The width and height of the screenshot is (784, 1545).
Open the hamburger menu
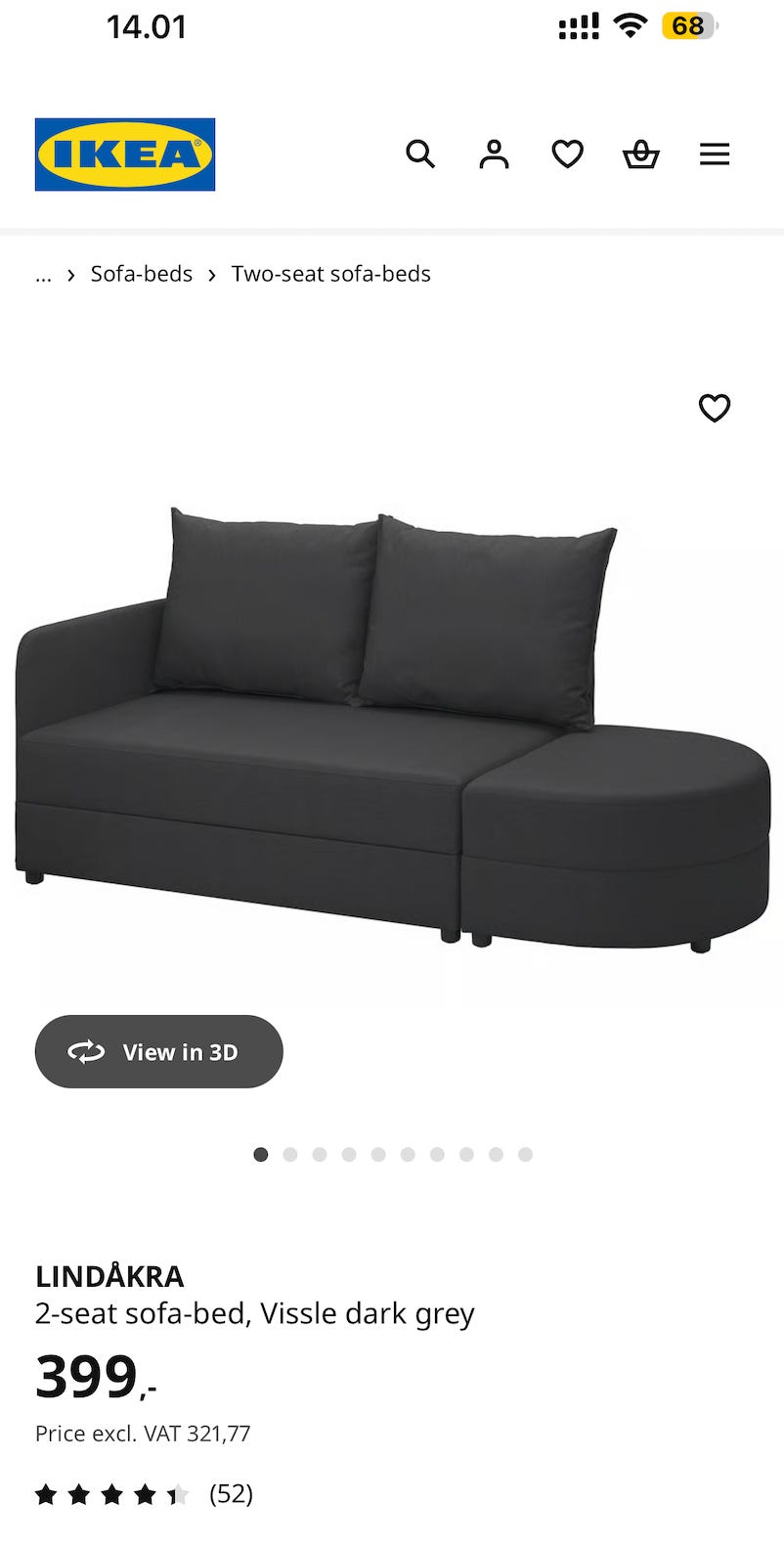click(715, 154)
